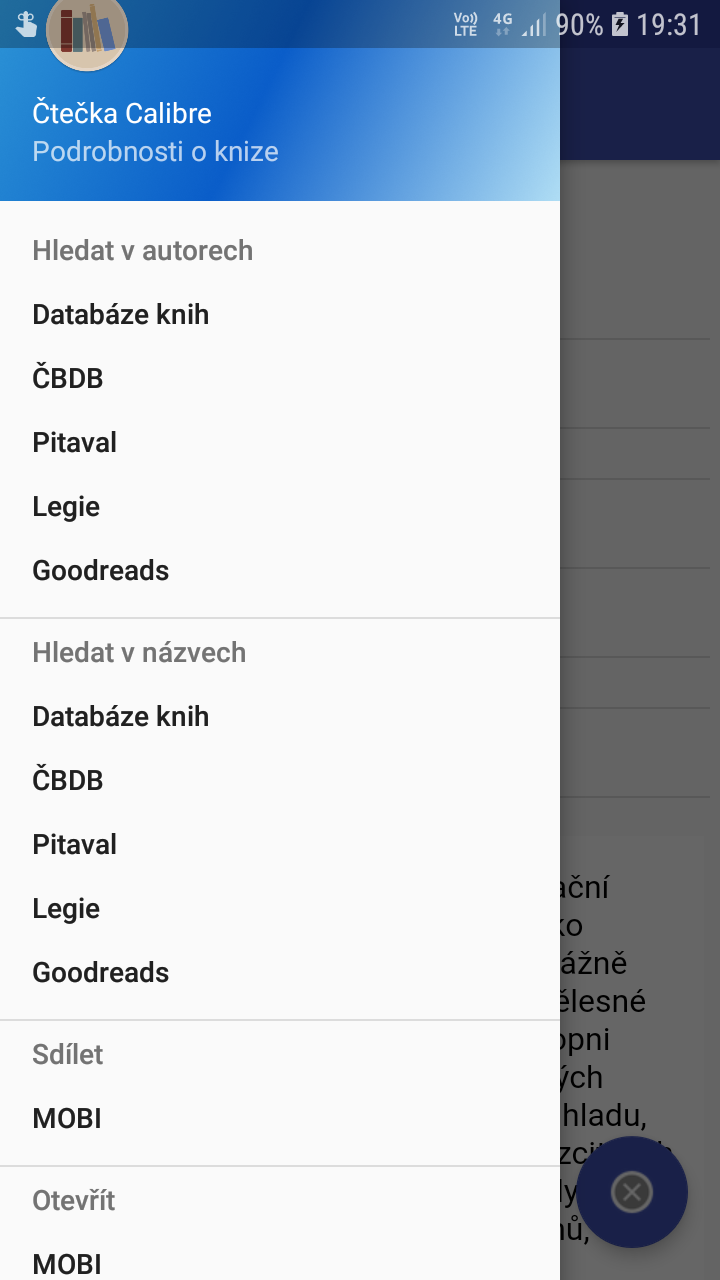Search authors on Goodreads
This screenshot has height=1280, width=720.
[x=280, y=570]
